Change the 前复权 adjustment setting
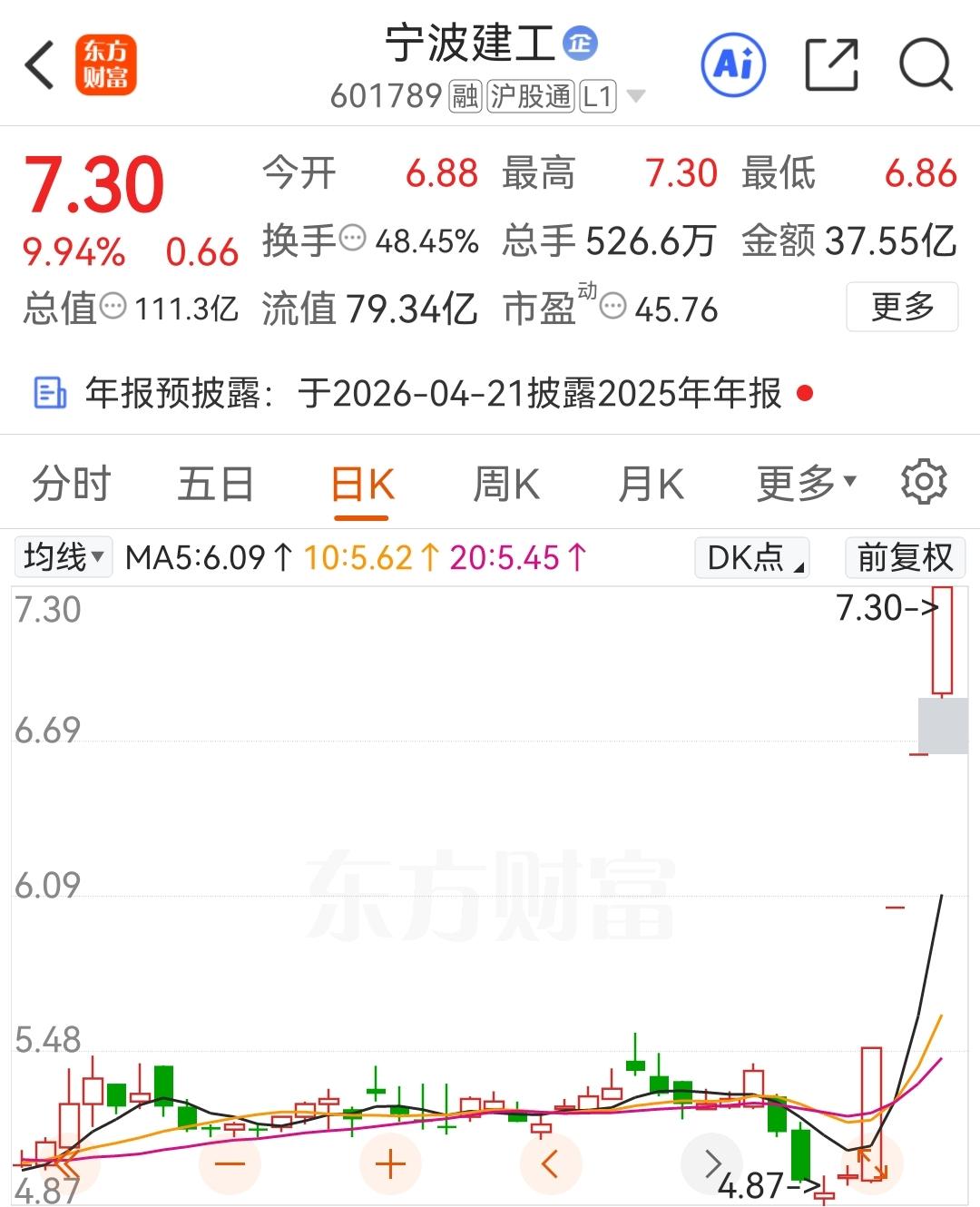The width and height of the screenshot is (980, 1207). (x=905, y=557)
